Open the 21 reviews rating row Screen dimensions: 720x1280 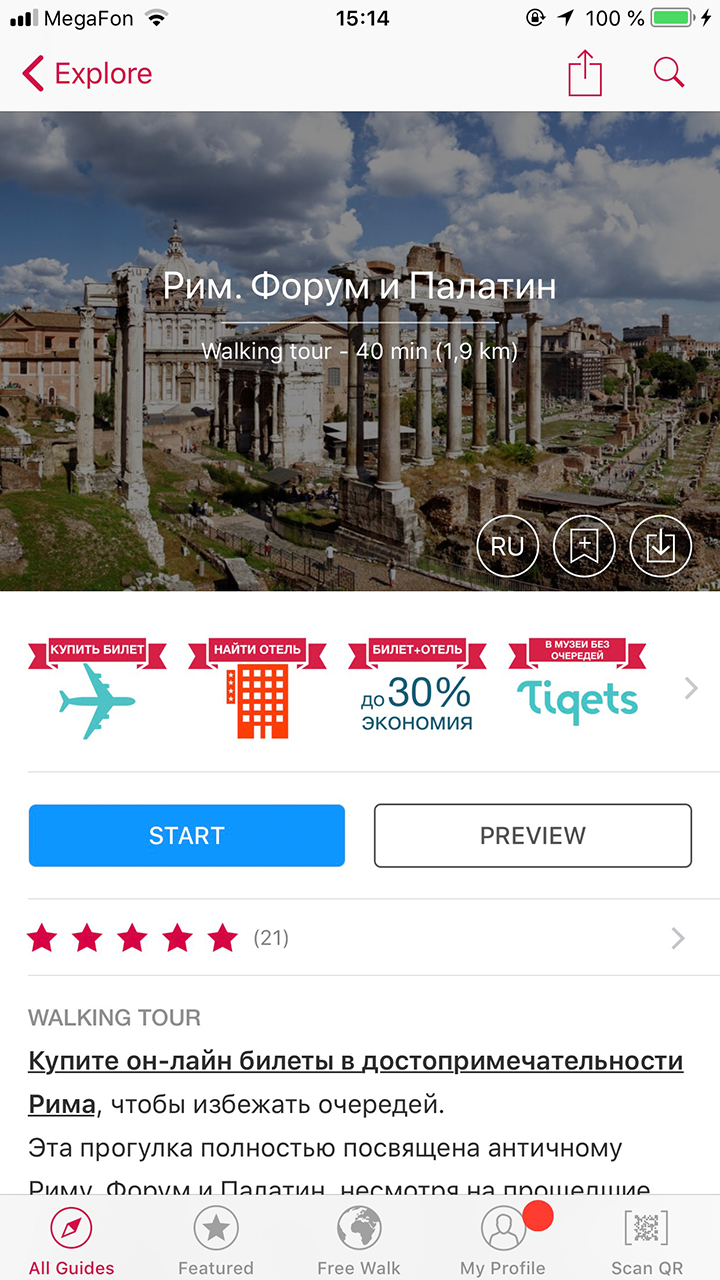(358, 938)
